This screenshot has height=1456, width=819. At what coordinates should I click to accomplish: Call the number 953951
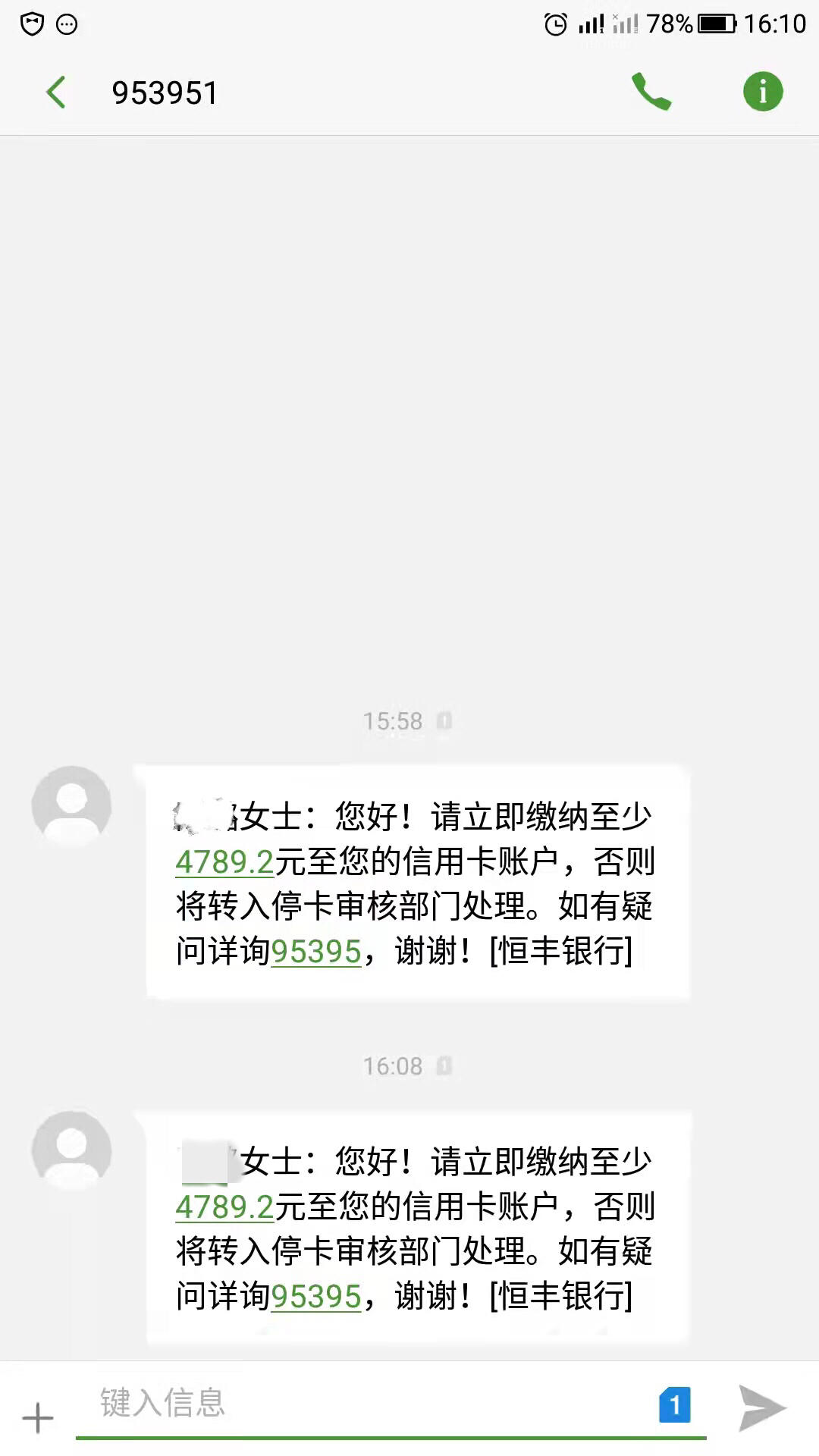(x=651, y=92)
